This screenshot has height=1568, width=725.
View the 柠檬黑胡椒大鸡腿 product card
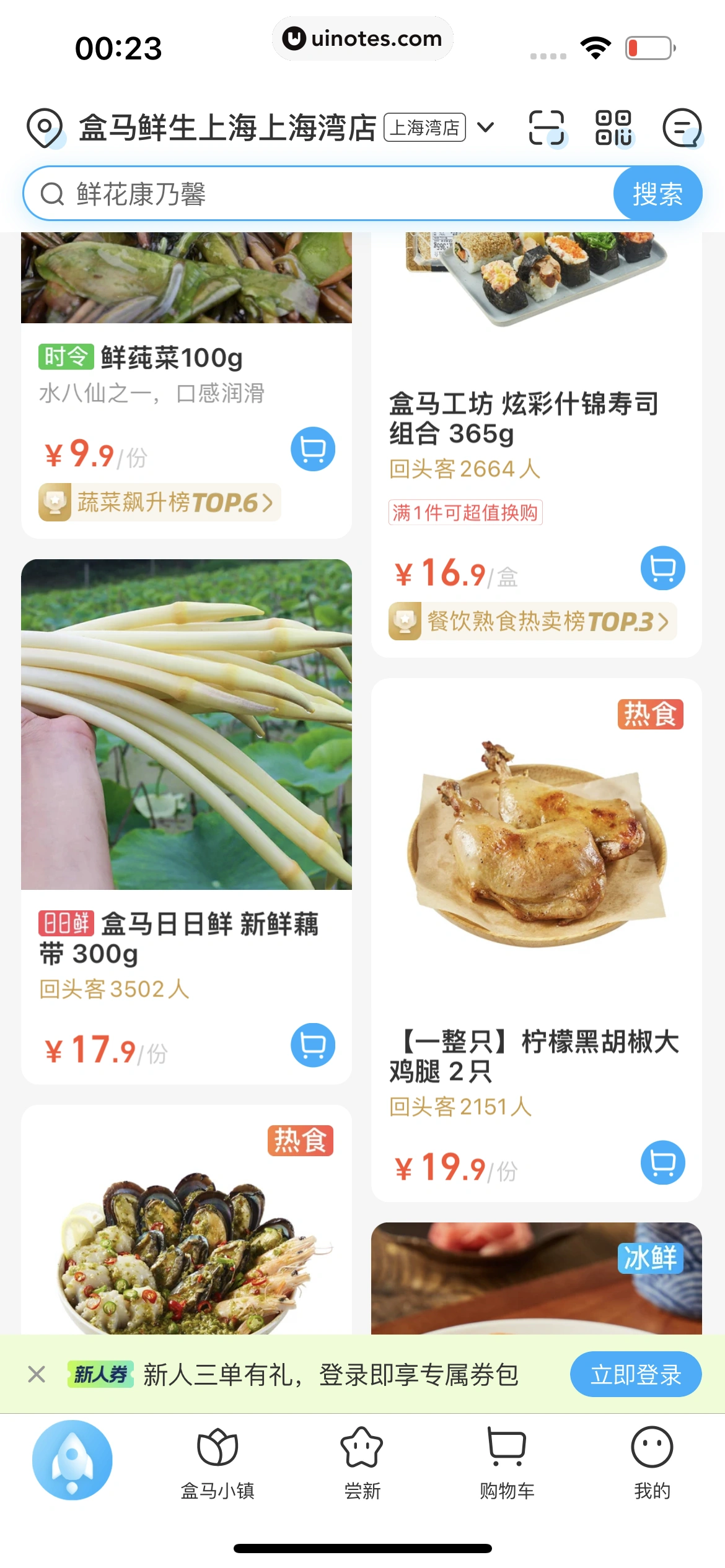tap(536, 898)
